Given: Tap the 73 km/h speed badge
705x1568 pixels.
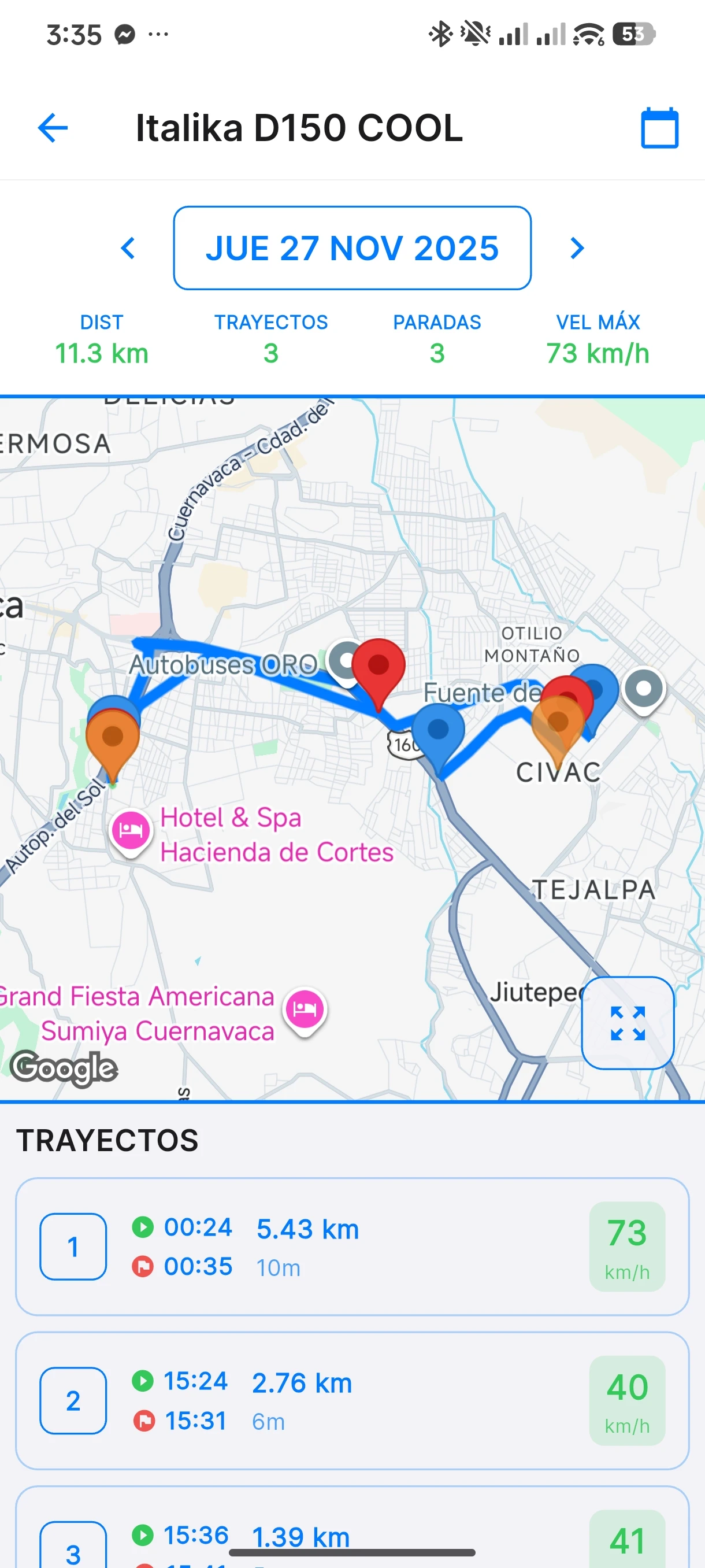Looking at the screenshot, I should click(627, 1247).
